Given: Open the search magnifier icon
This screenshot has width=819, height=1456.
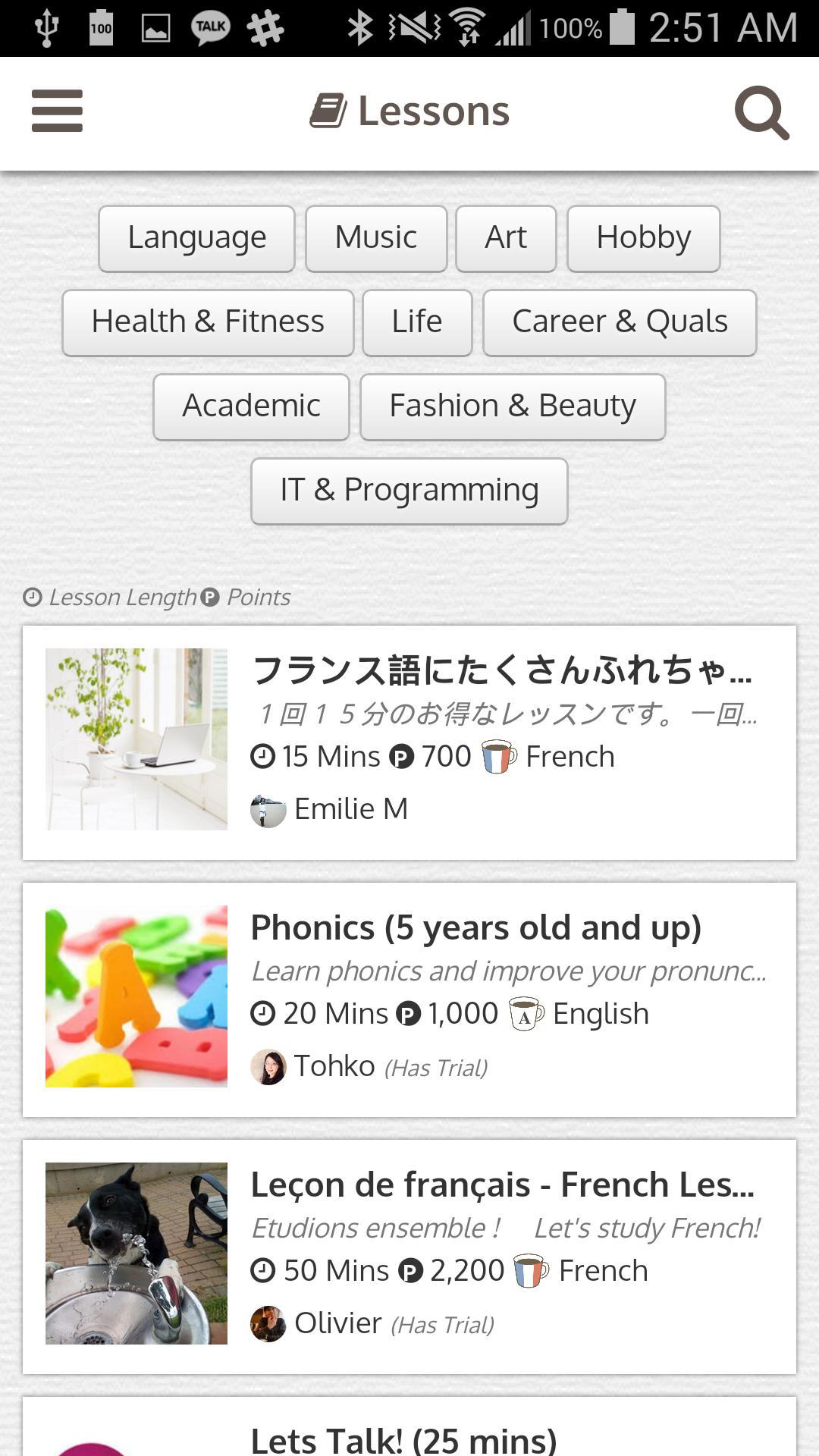Looking at the screenshot, I should [x=761, y=112].
